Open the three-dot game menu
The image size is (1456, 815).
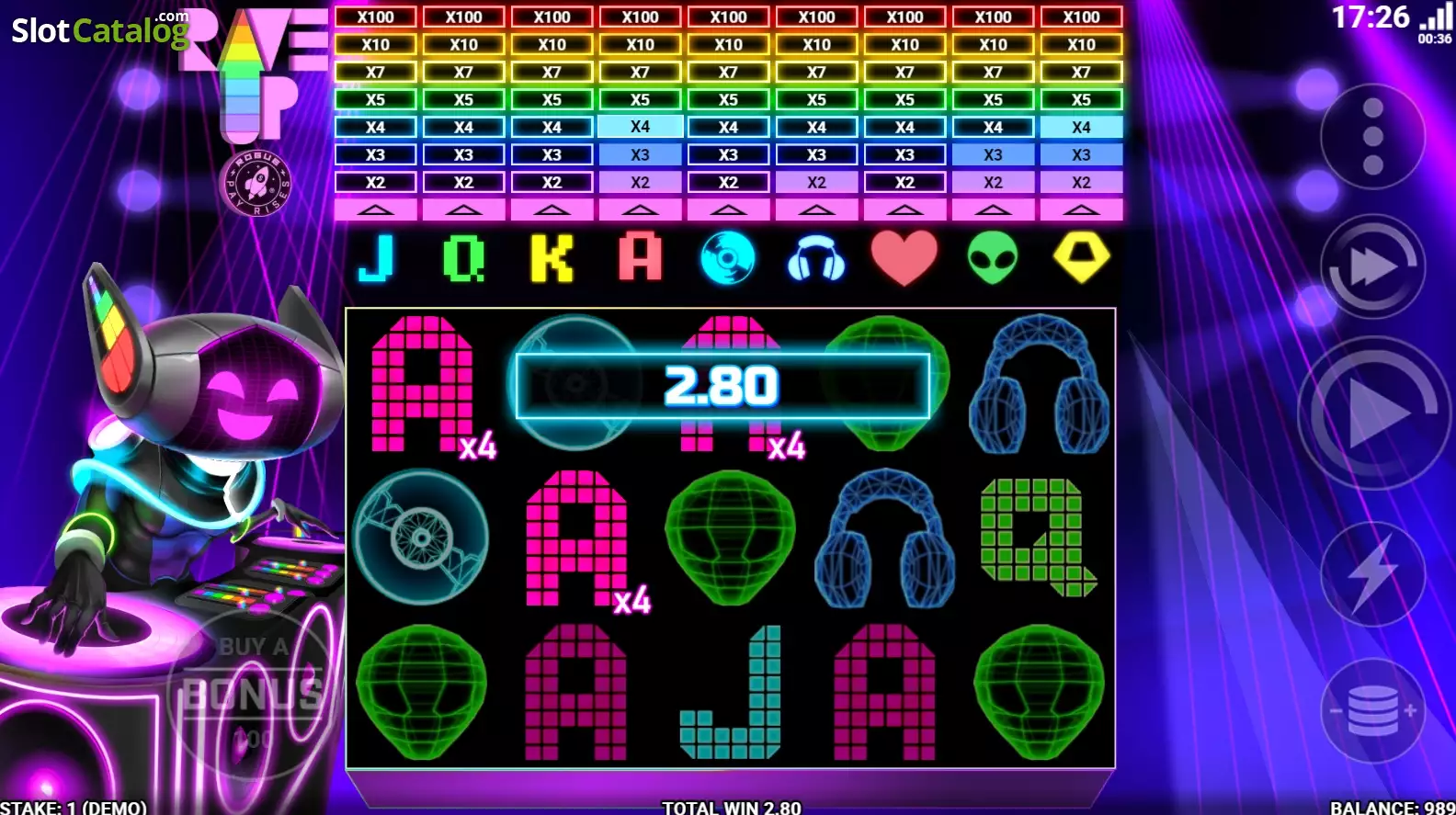tap(1372, 137)
